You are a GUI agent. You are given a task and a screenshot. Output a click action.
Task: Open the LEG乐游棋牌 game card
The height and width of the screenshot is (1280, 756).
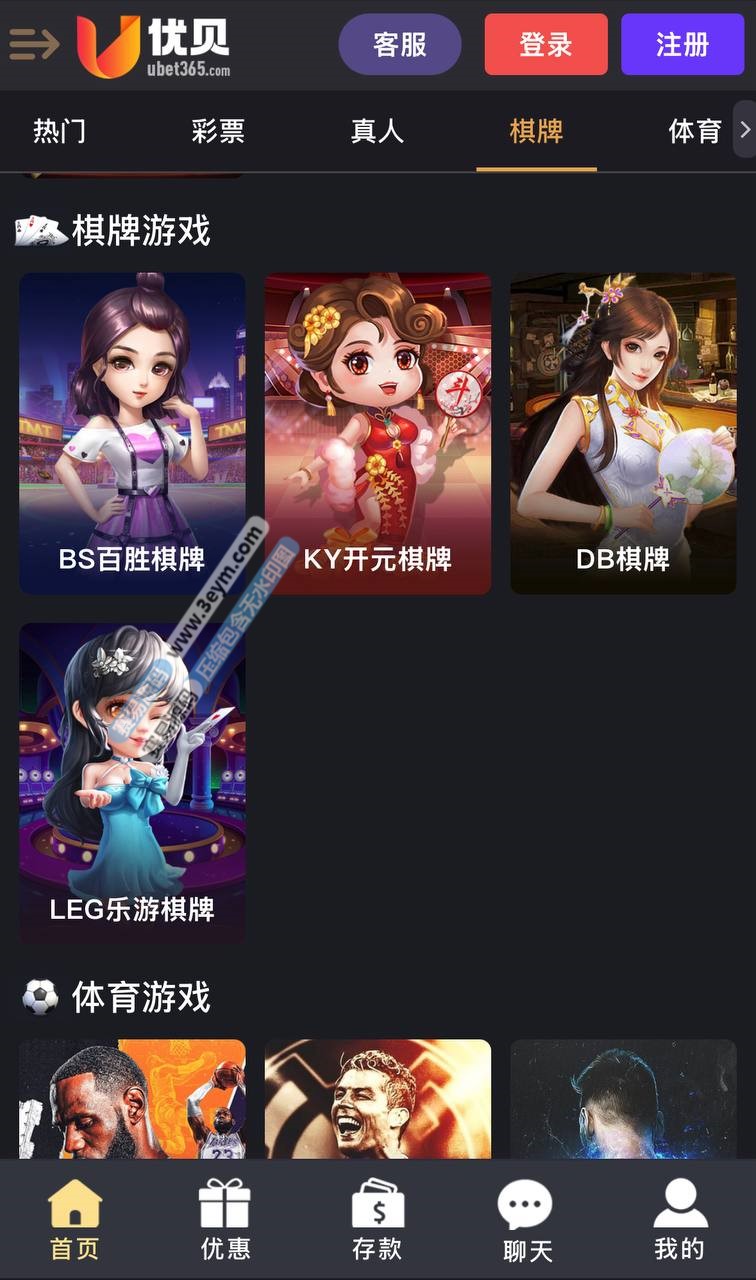(132, 783)
